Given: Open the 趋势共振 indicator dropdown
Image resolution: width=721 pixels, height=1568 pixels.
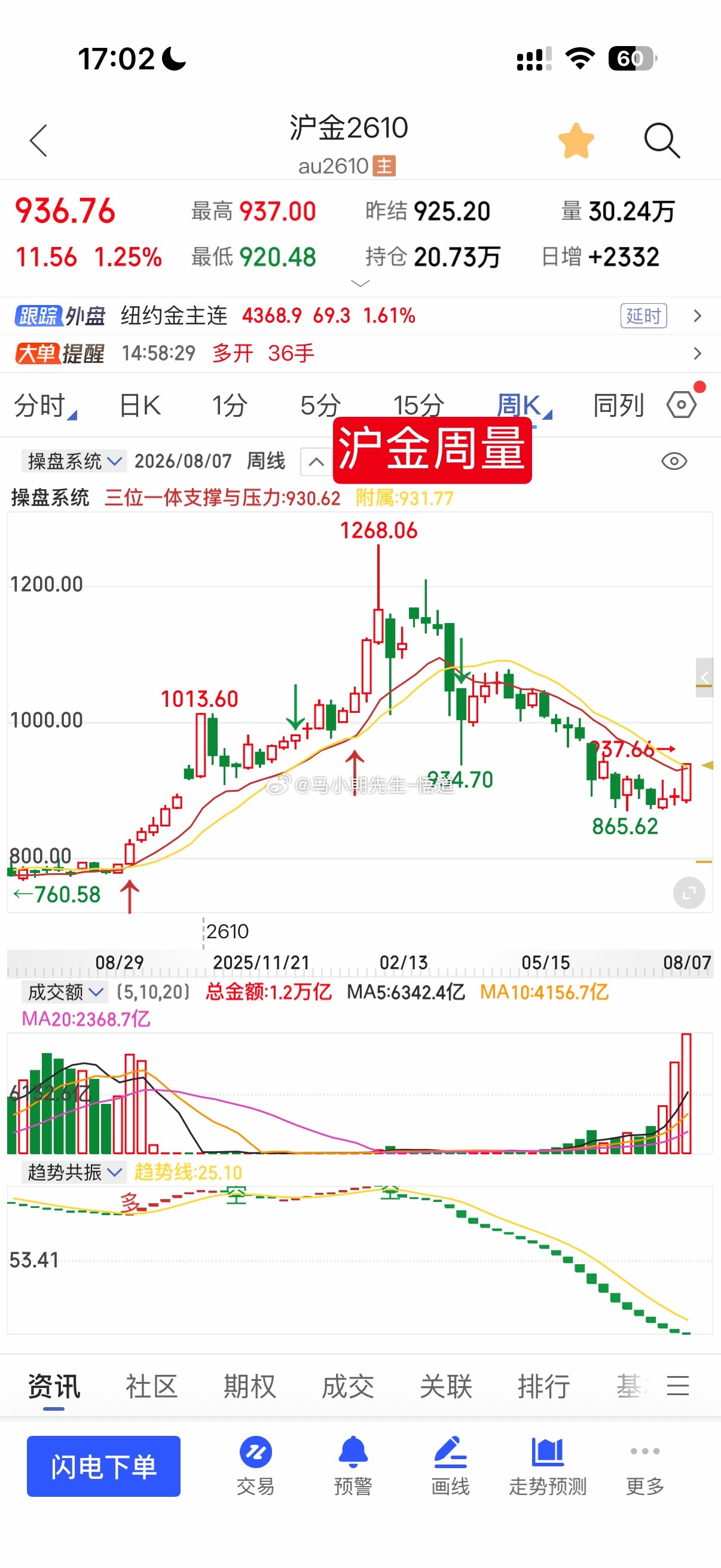Looking at the screenshot, I should 74,1172.
